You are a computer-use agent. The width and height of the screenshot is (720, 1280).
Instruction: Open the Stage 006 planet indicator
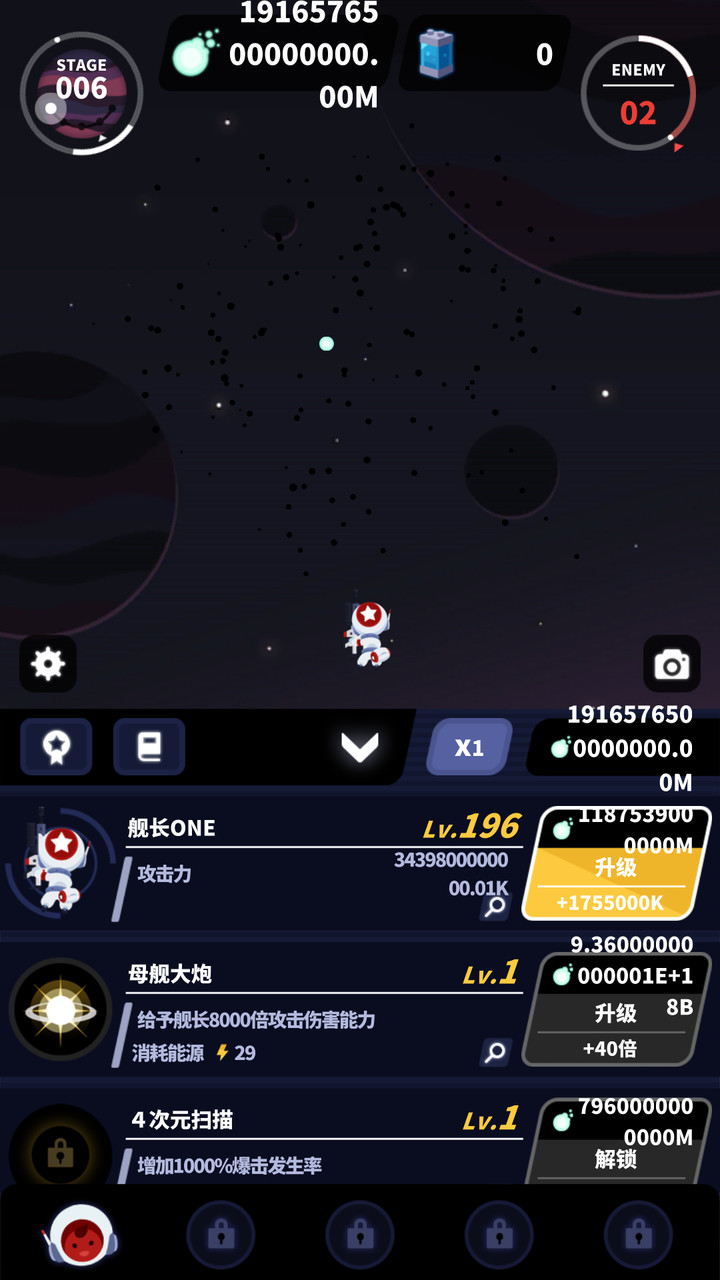pos(80,92)
